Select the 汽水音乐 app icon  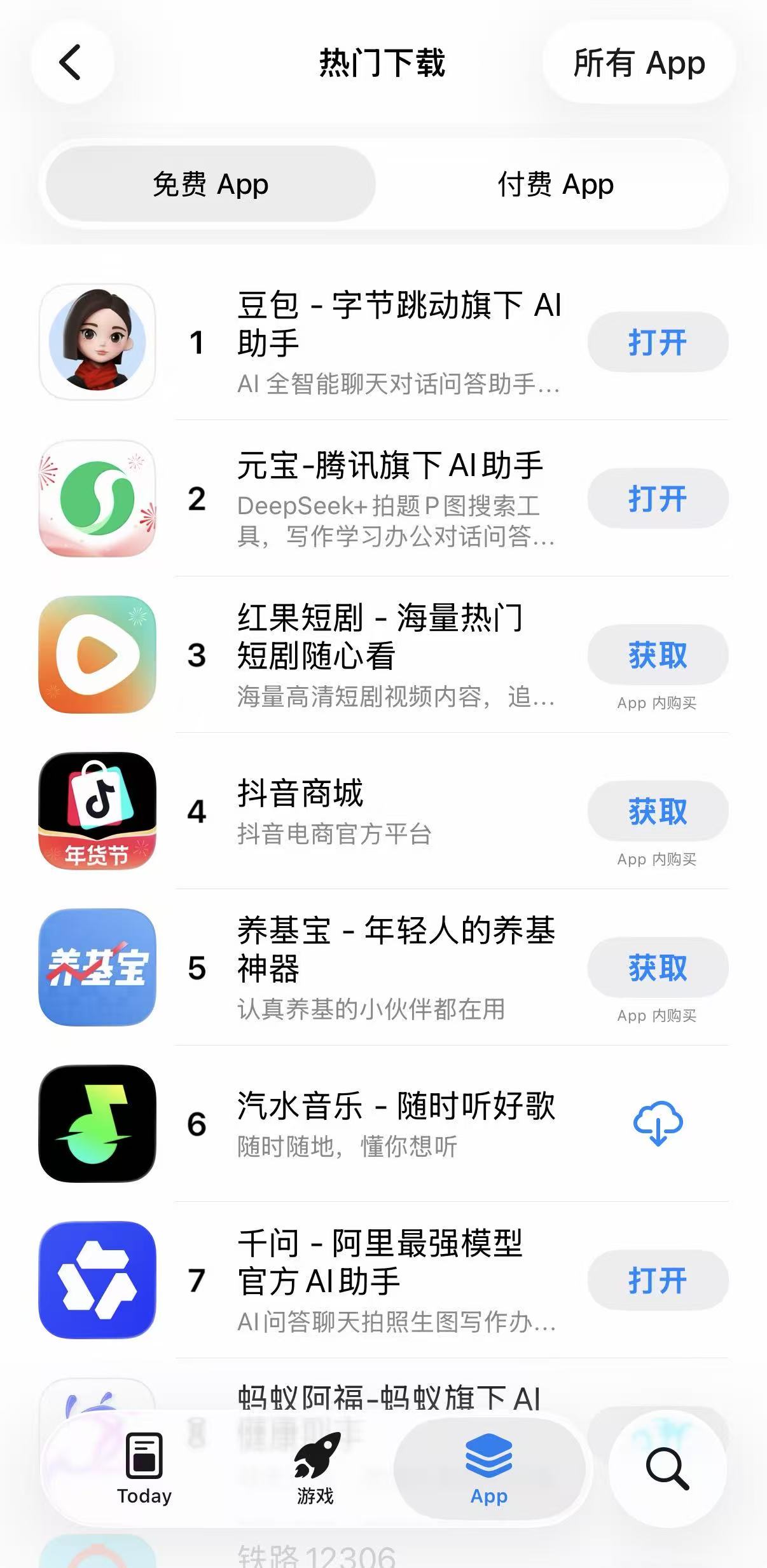[97, 1125]
